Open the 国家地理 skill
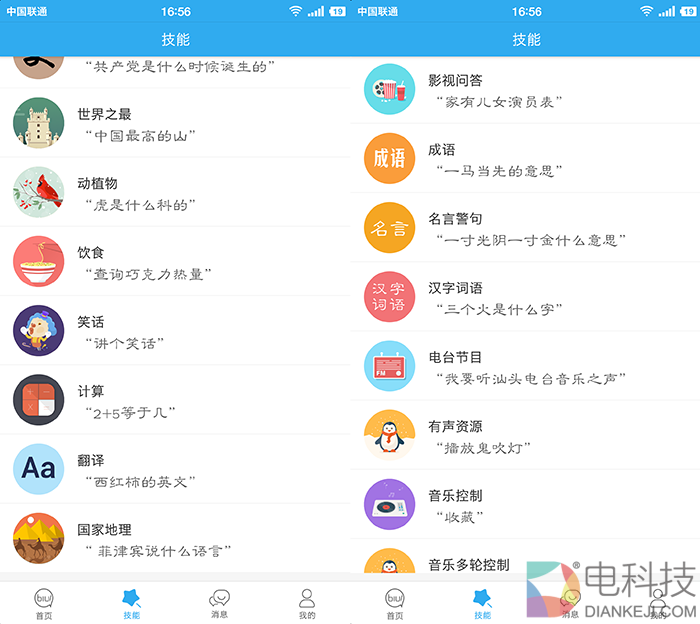Image resolution: width=700 pixels, height=624 pixels. pos(175,539)
